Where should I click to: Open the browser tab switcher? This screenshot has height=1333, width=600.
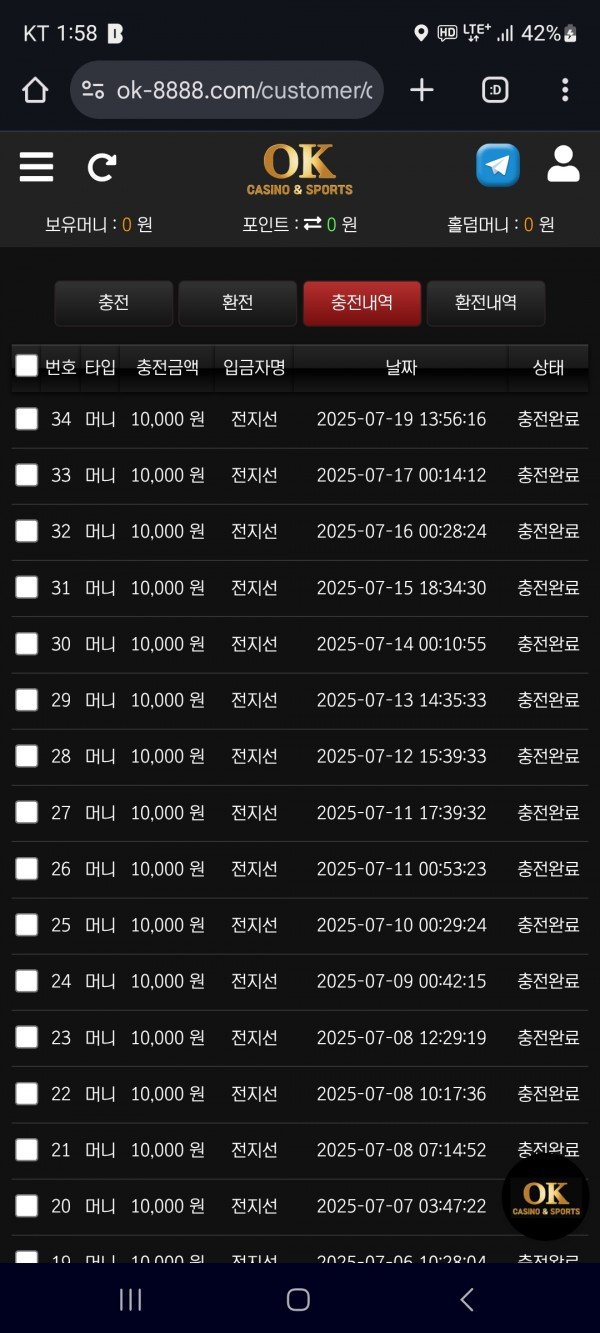pos(495,91)
